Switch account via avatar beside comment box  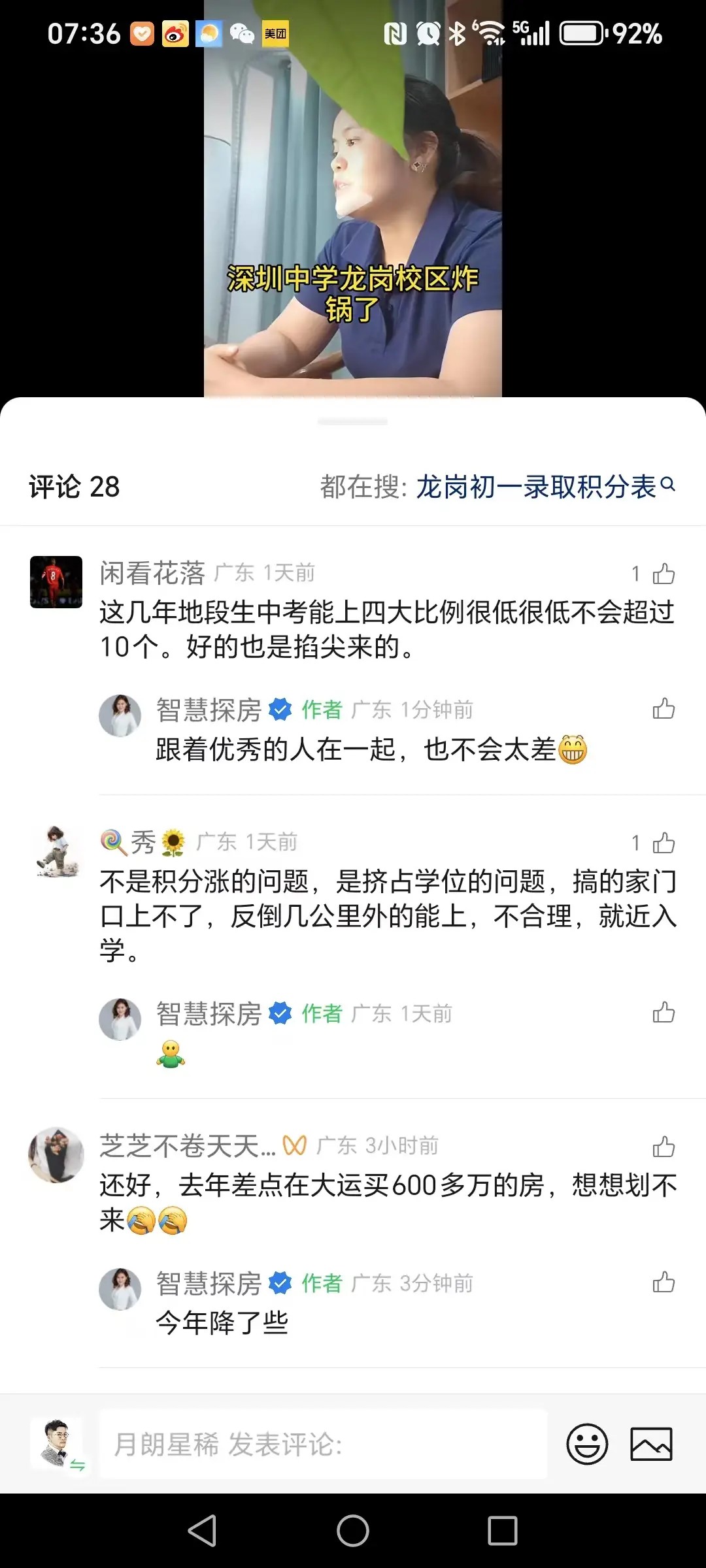point(58,1444)
